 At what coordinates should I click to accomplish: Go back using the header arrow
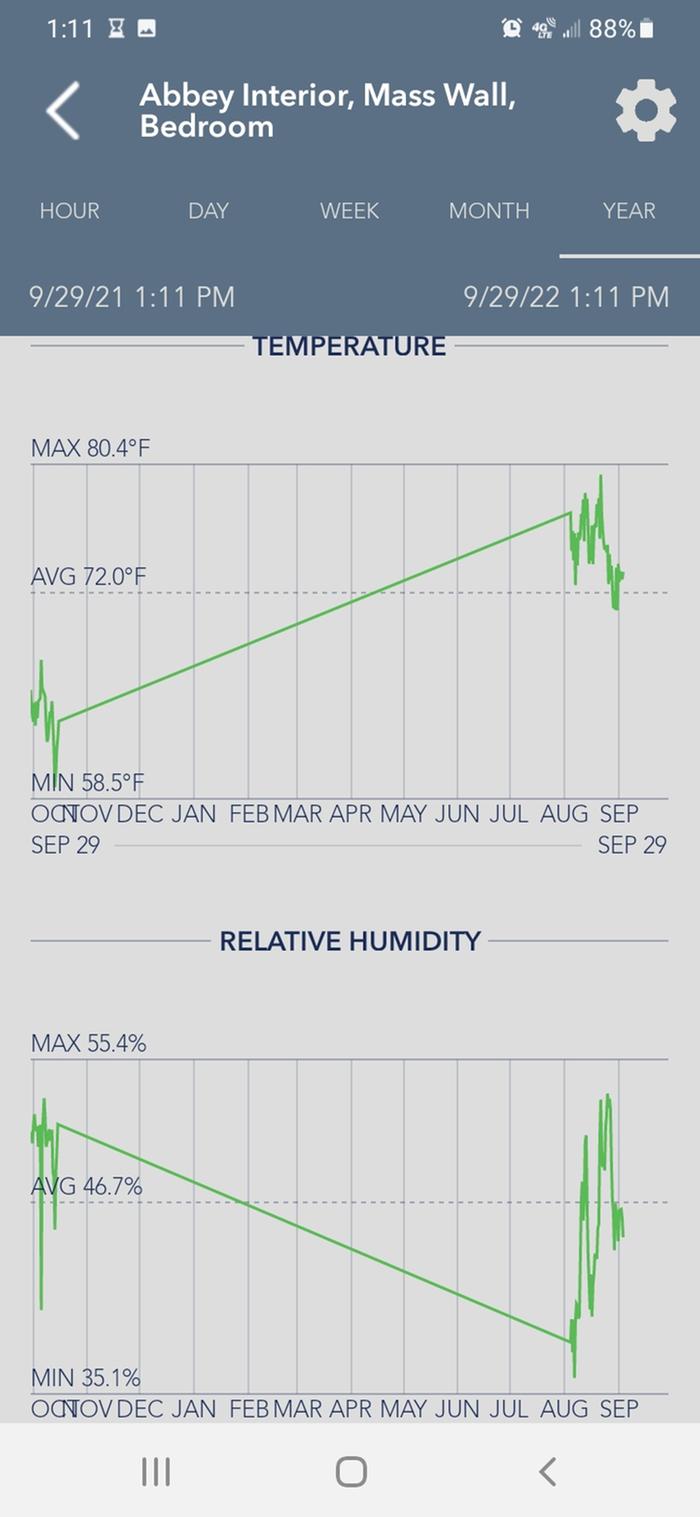[x=63, y=110]
